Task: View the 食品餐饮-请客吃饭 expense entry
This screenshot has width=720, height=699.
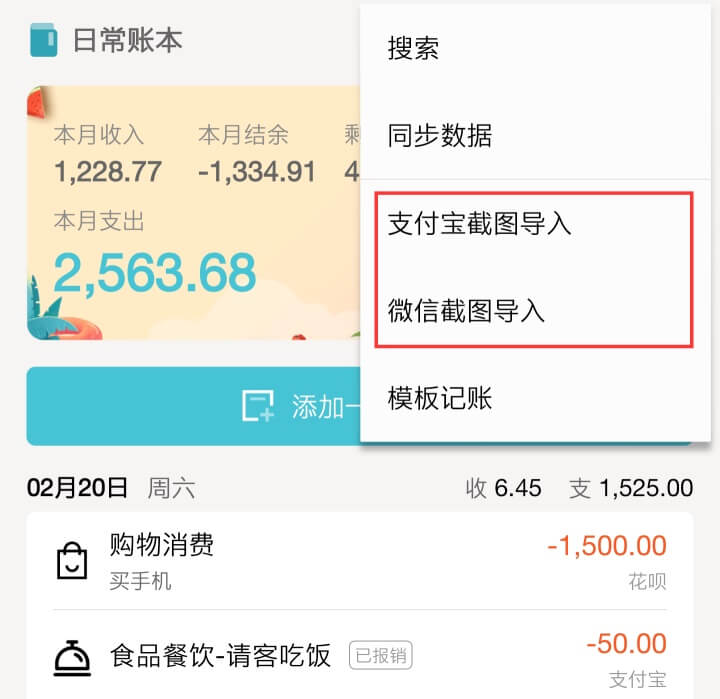Action: pyautogui.click(x=359, y=655)
